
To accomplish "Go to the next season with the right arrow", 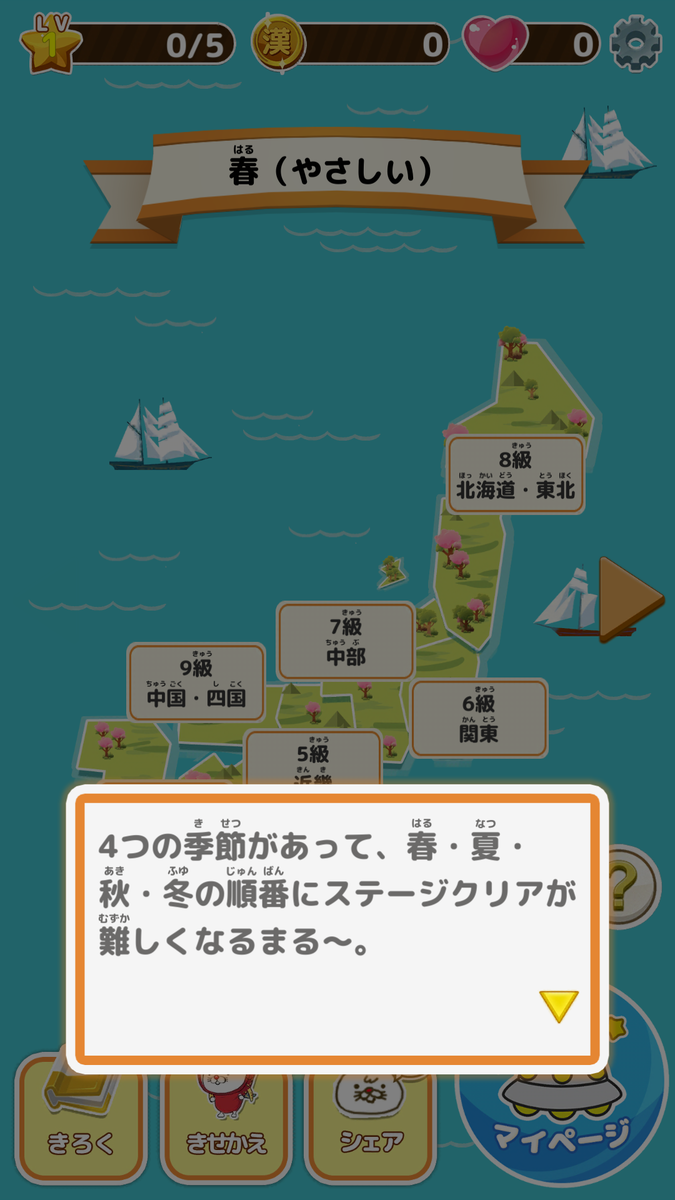I will [629, 598].
